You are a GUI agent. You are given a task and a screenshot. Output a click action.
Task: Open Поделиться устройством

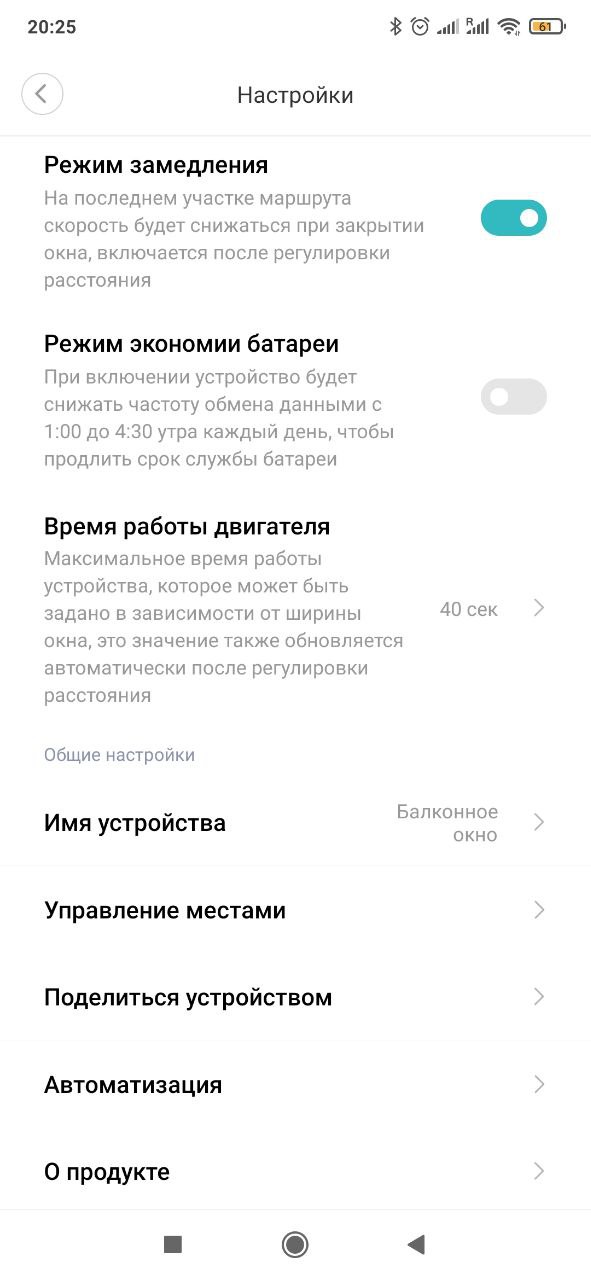(295, 997)
